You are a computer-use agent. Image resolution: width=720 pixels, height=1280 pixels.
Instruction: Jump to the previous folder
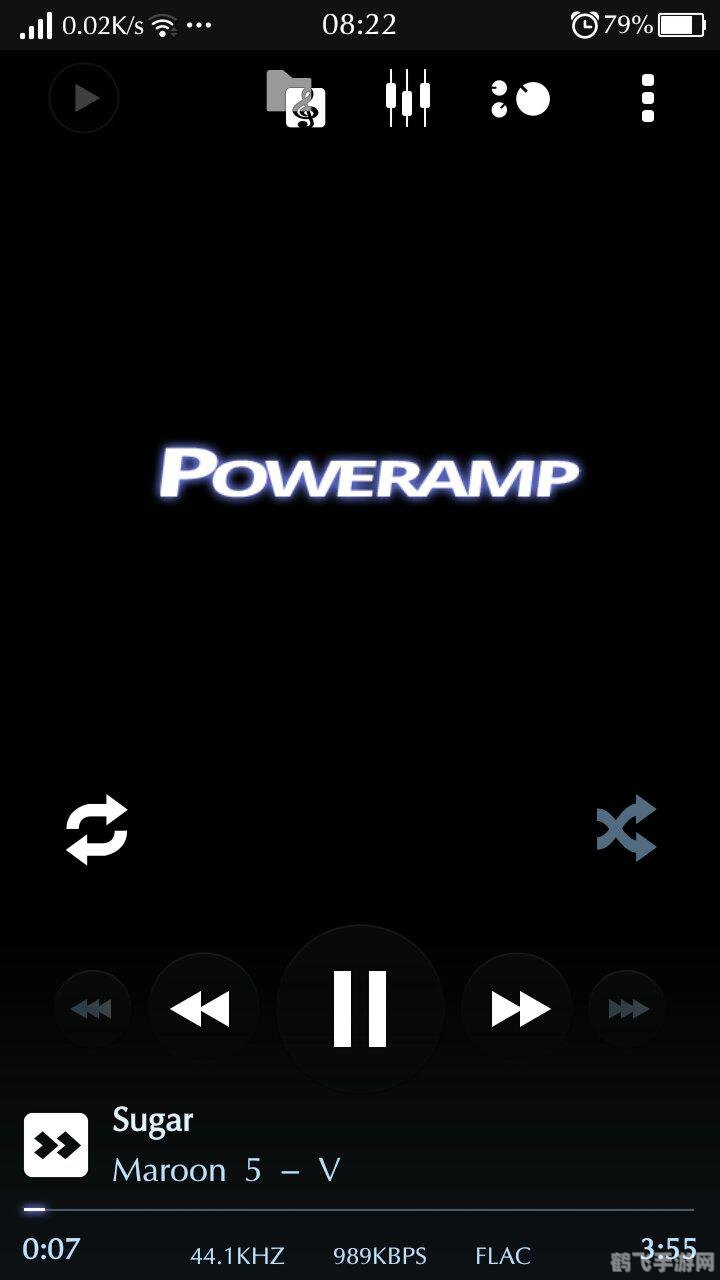tap(92, 1009)
